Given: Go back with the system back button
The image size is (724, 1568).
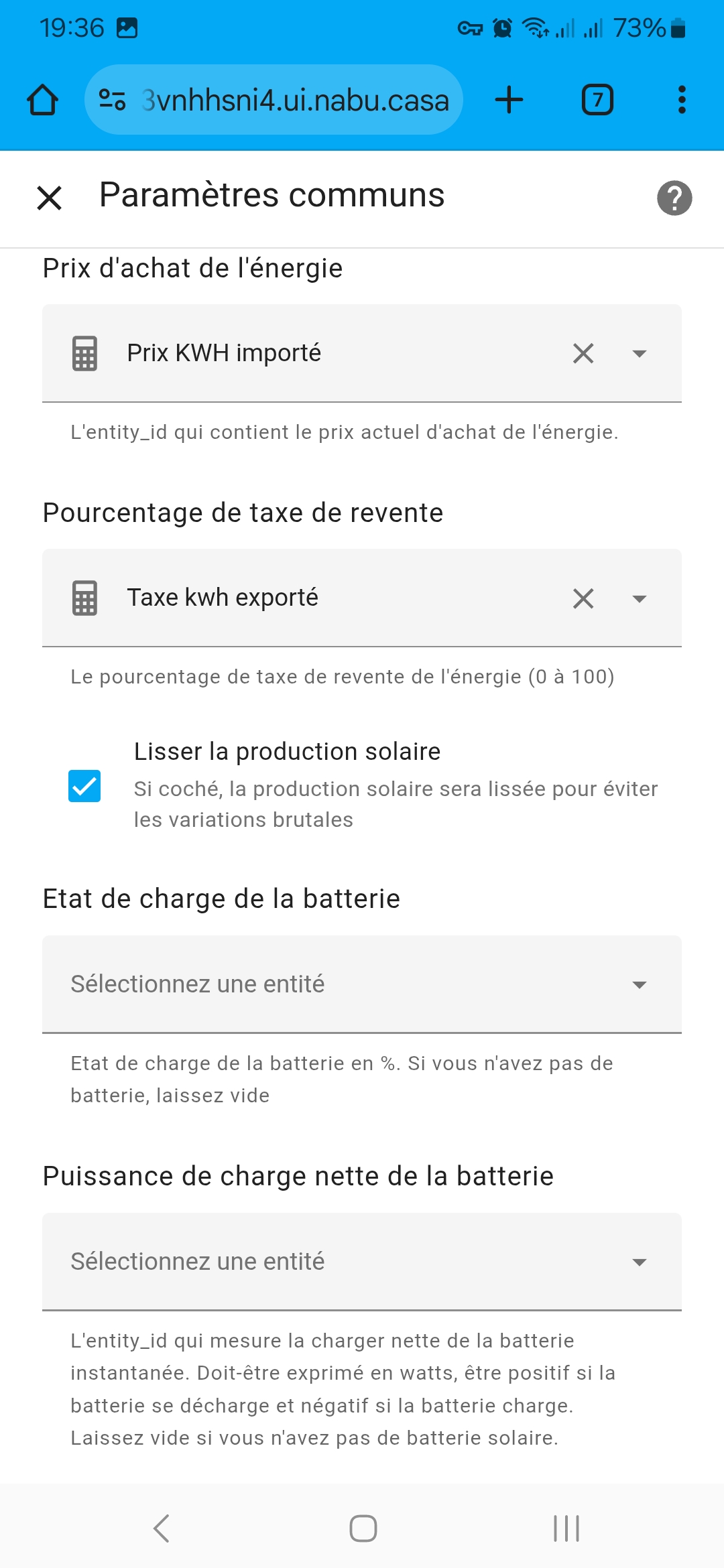Looking at the screenshot, I should 162,1528.
